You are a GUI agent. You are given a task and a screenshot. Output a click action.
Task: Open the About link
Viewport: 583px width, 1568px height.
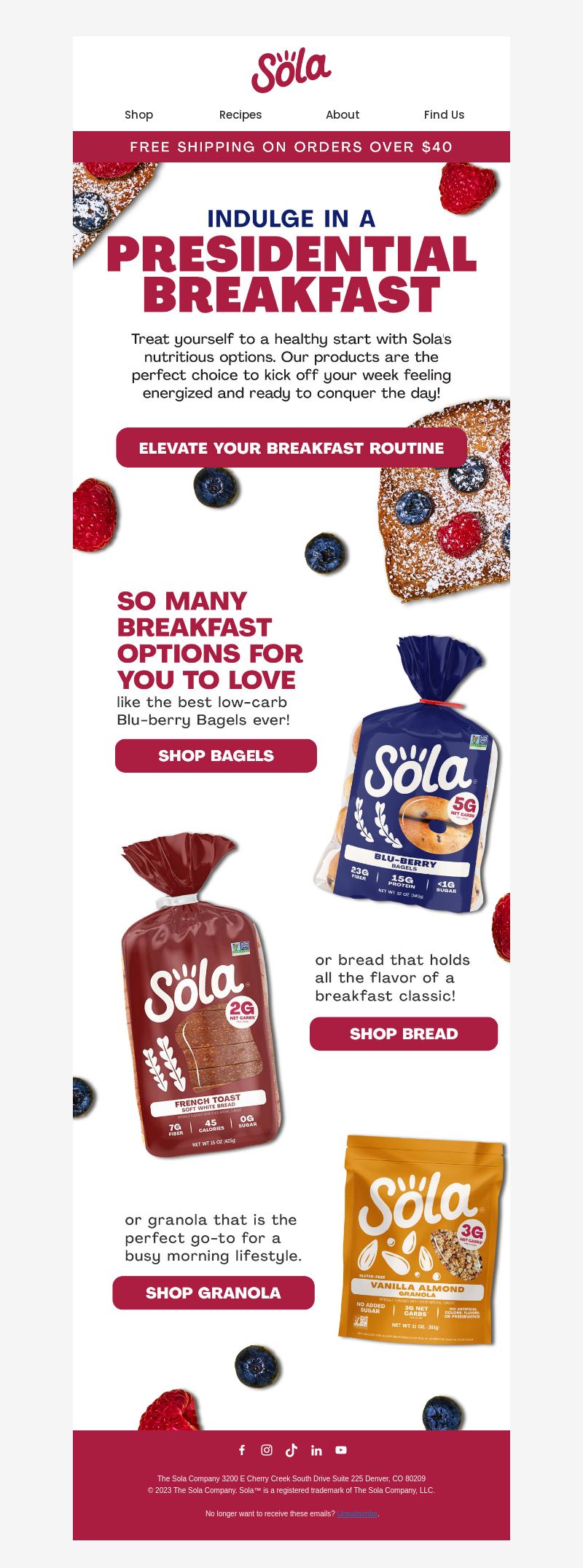click(343, 114)
